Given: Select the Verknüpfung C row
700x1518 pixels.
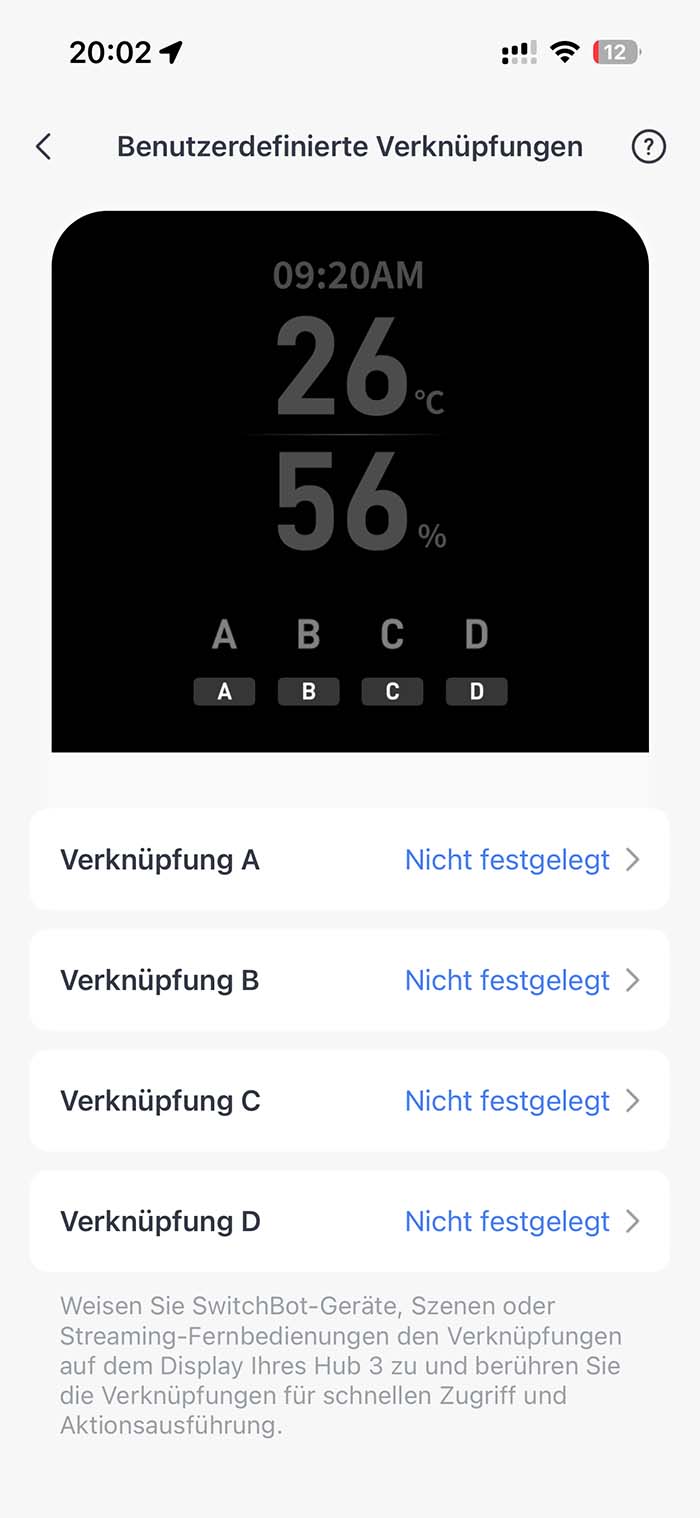Looking at the screenshot, I should tap(349, 1101).
